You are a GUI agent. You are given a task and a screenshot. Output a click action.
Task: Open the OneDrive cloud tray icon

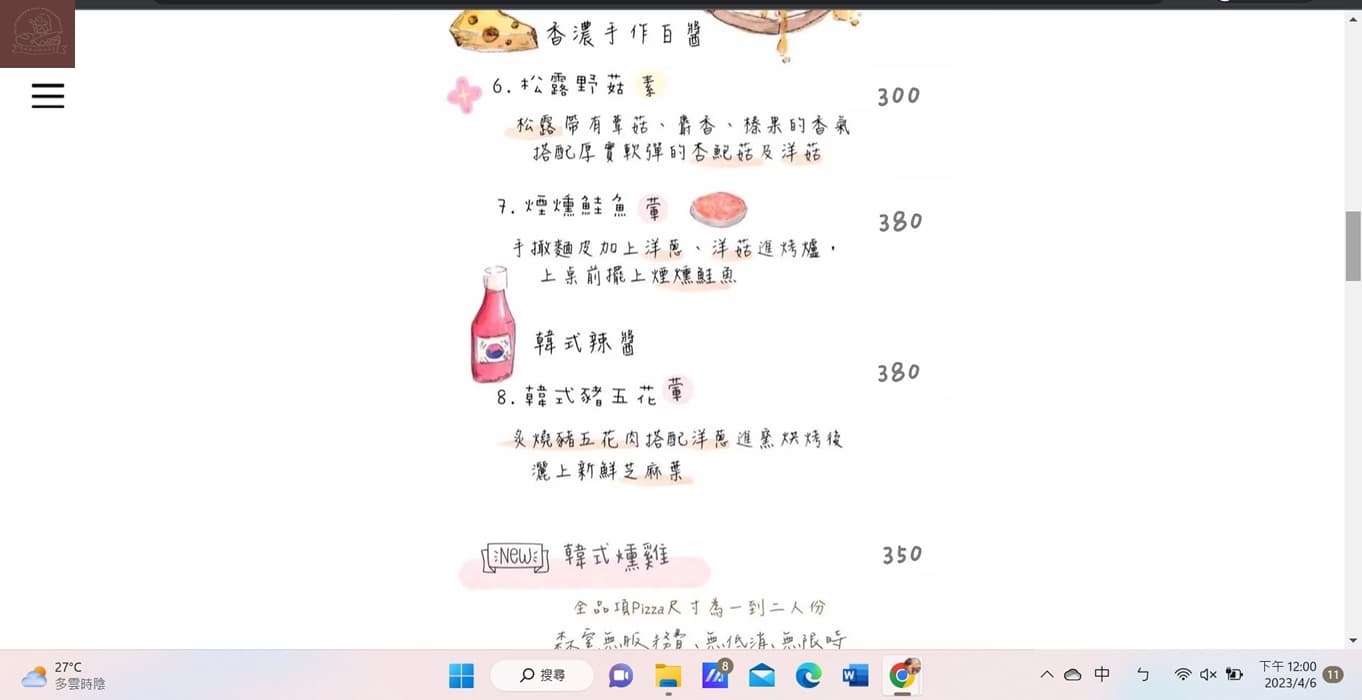click(x=1073, y=675)
